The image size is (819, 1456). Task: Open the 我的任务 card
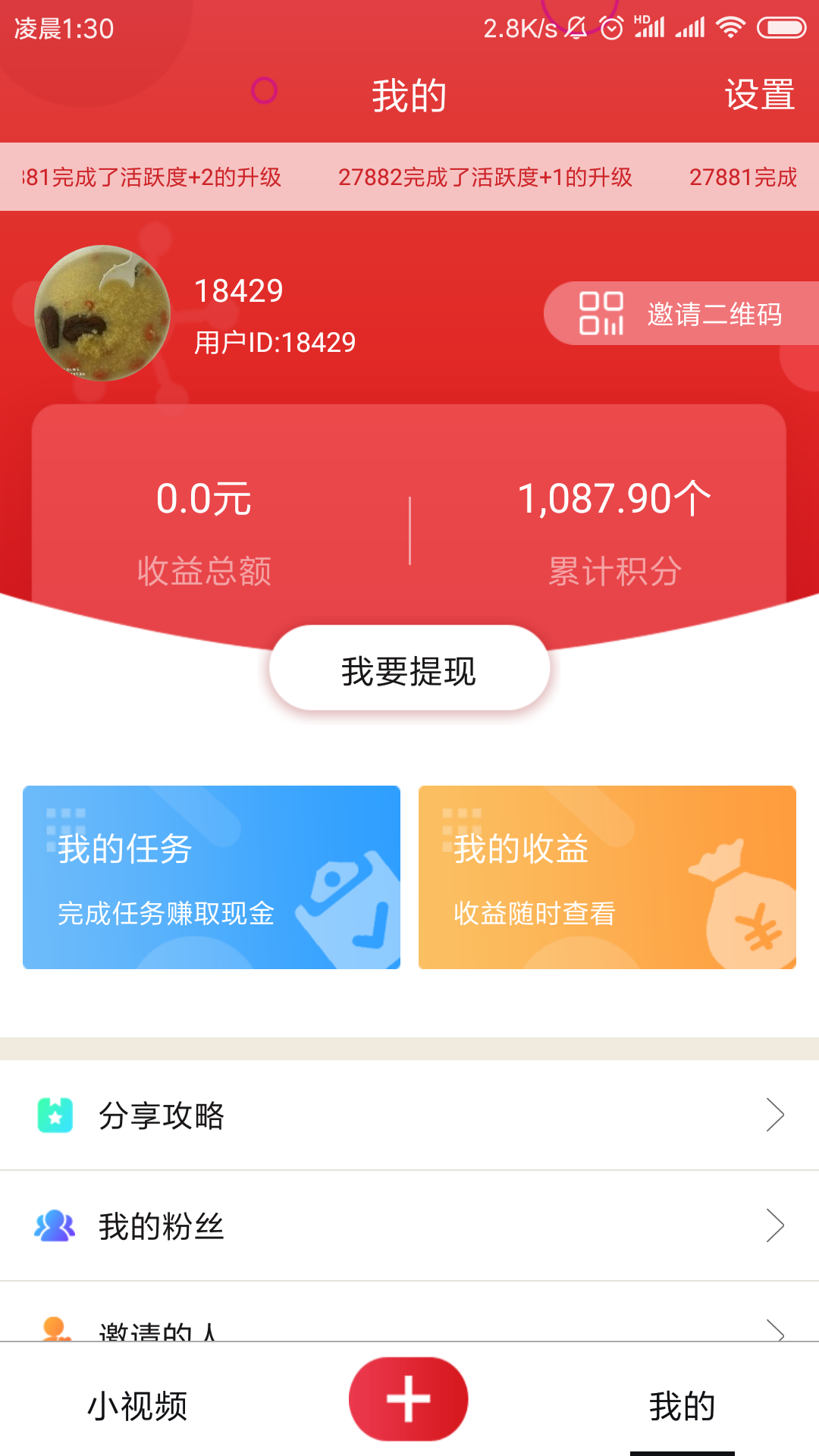[x=212, y=877]
